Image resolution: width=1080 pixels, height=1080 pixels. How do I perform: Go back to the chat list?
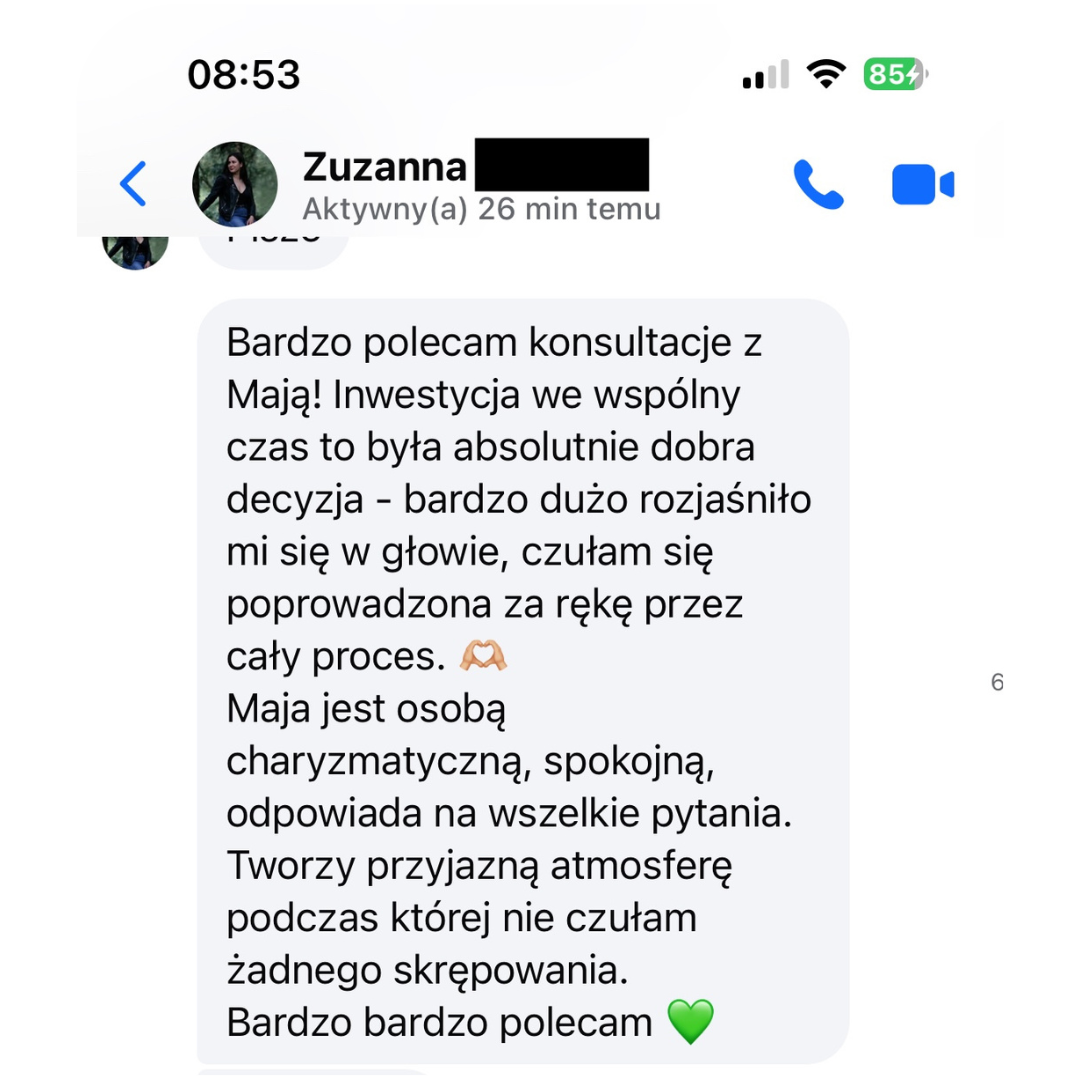[133, 184]
